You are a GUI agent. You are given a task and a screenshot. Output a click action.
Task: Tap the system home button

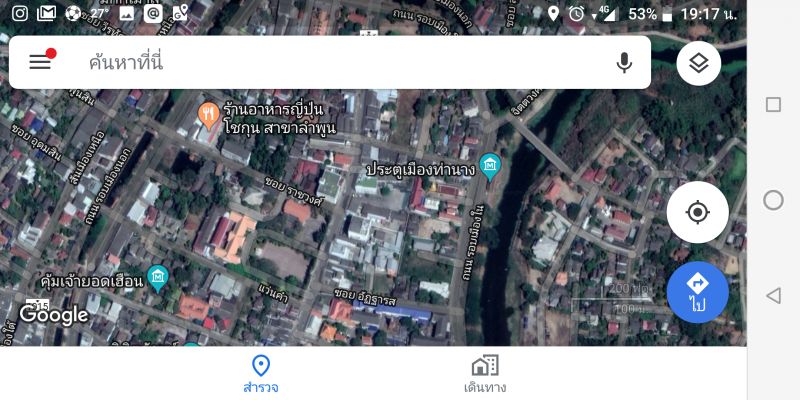pyautogui.click(x=773, y=200)
